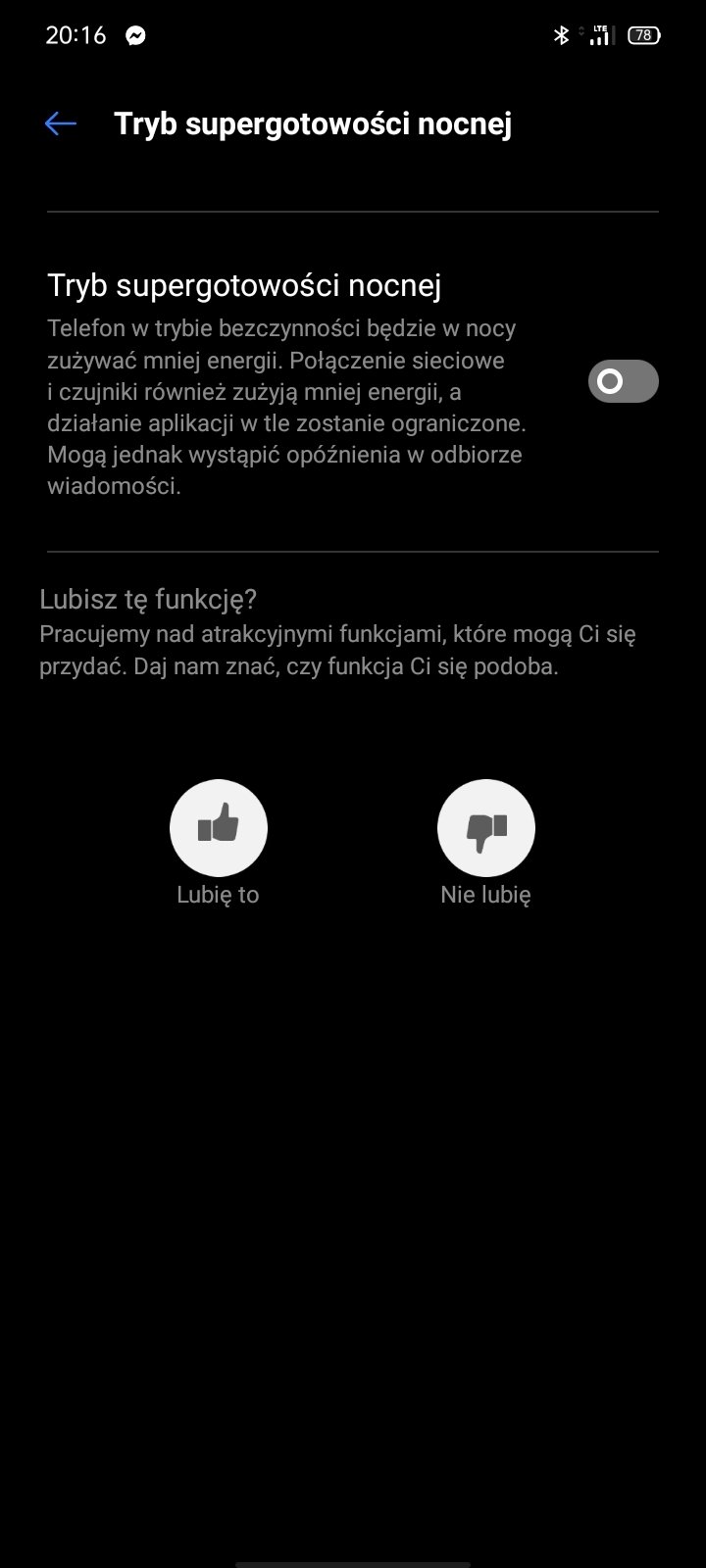Viewport: 706px width, 1568px height.
Task: Tap the Nie lubię thumbs-down button
Action: [x=486, y=828]
